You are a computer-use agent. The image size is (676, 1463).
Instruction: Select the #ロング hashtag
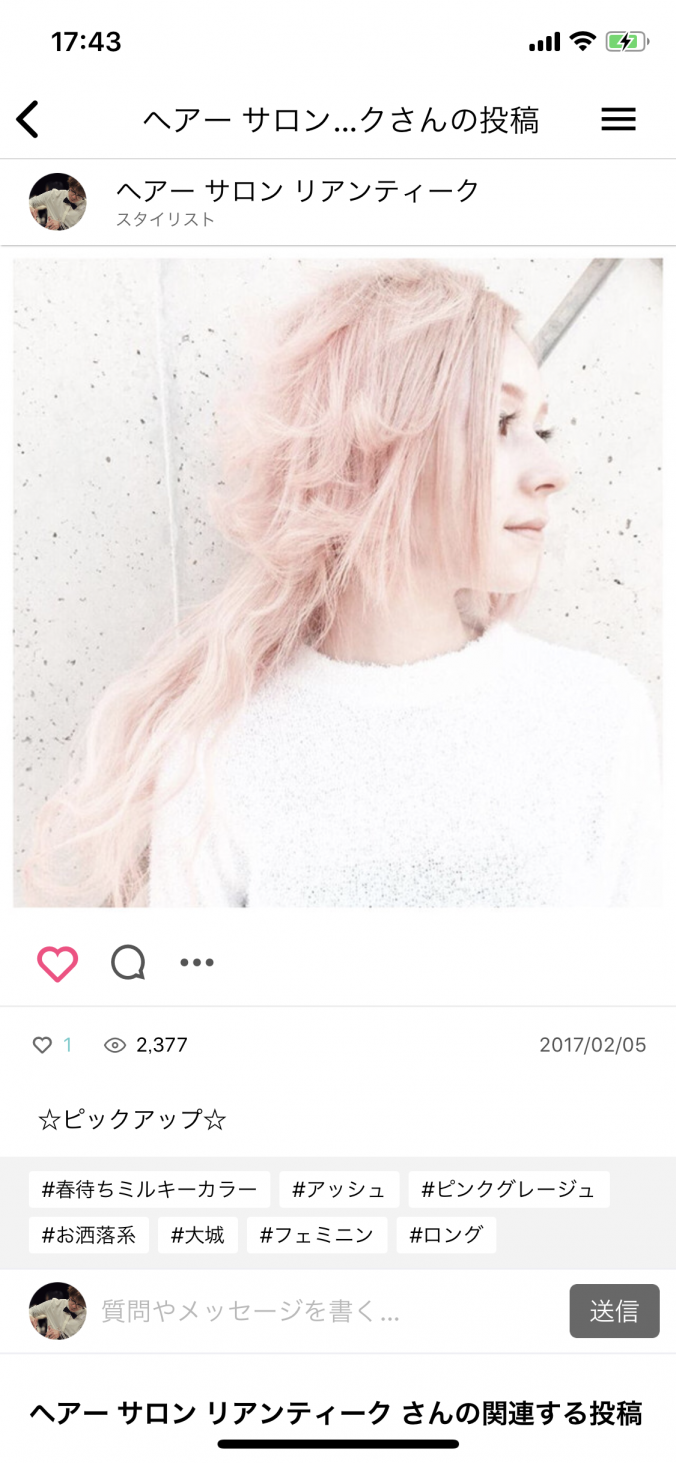(446, 1235)
